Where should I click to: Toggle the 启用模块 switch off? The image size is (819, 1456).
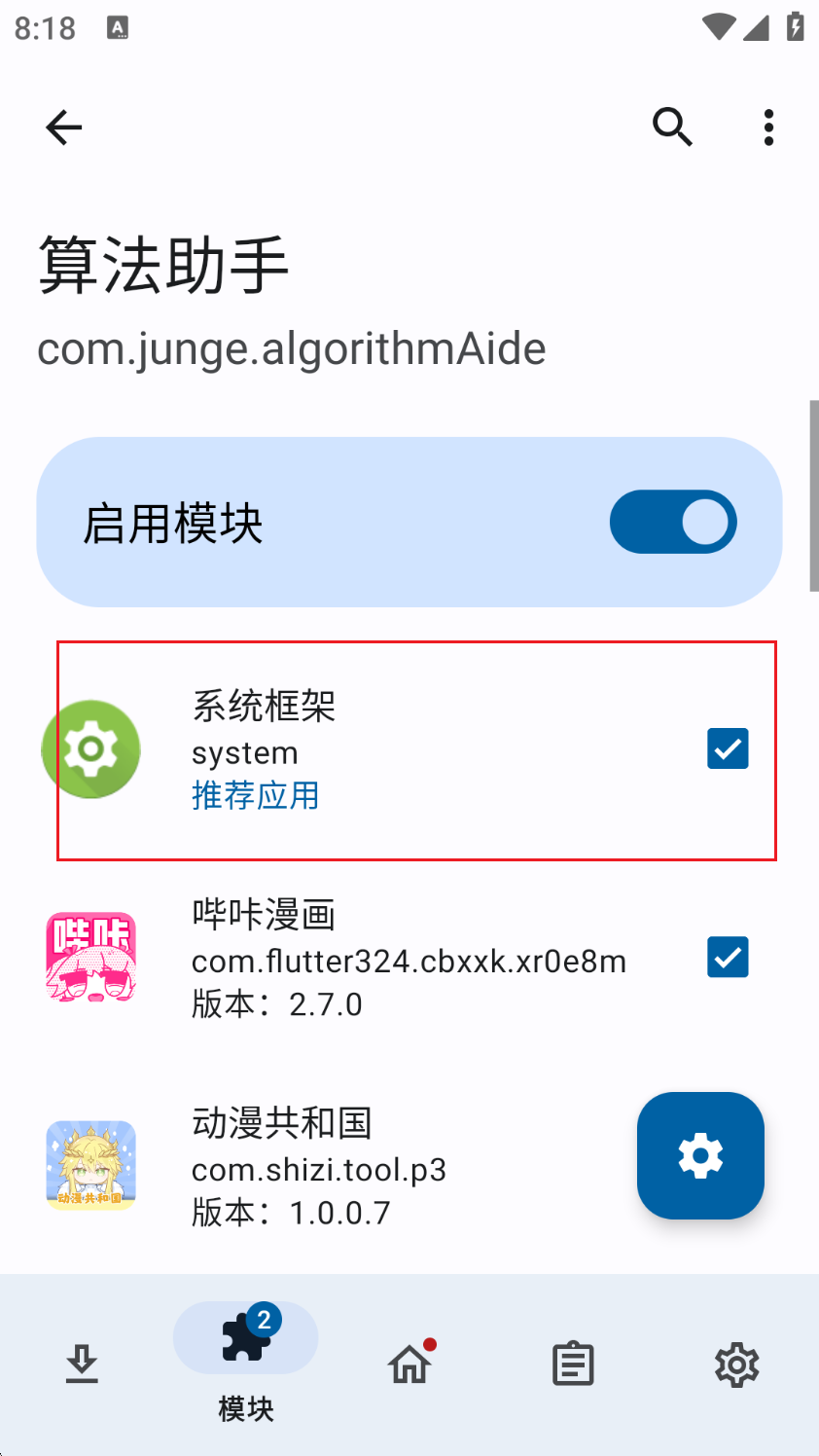pos(672,522)
